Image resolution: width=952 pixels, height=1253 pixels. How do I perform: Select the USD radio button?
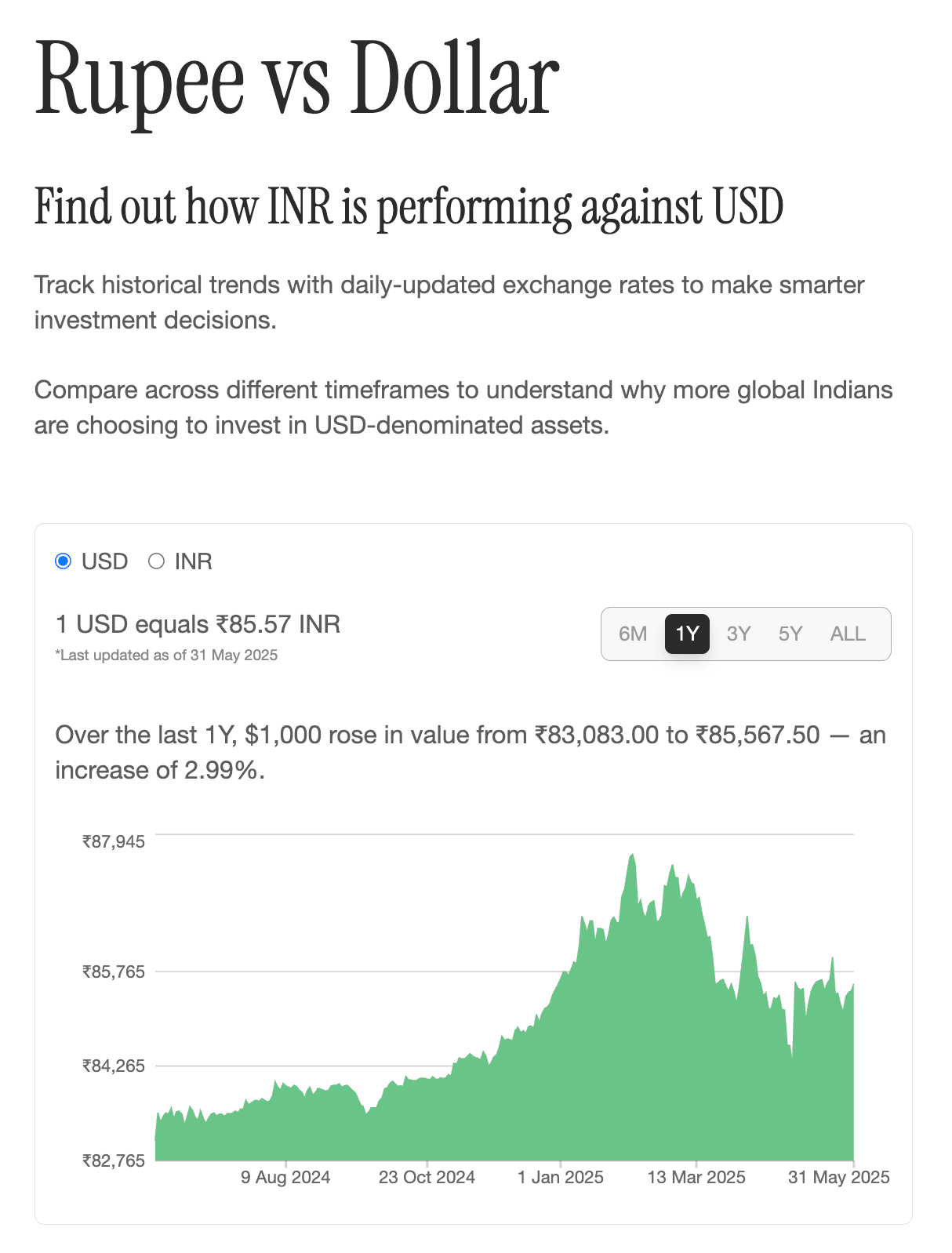coord(62,561)
